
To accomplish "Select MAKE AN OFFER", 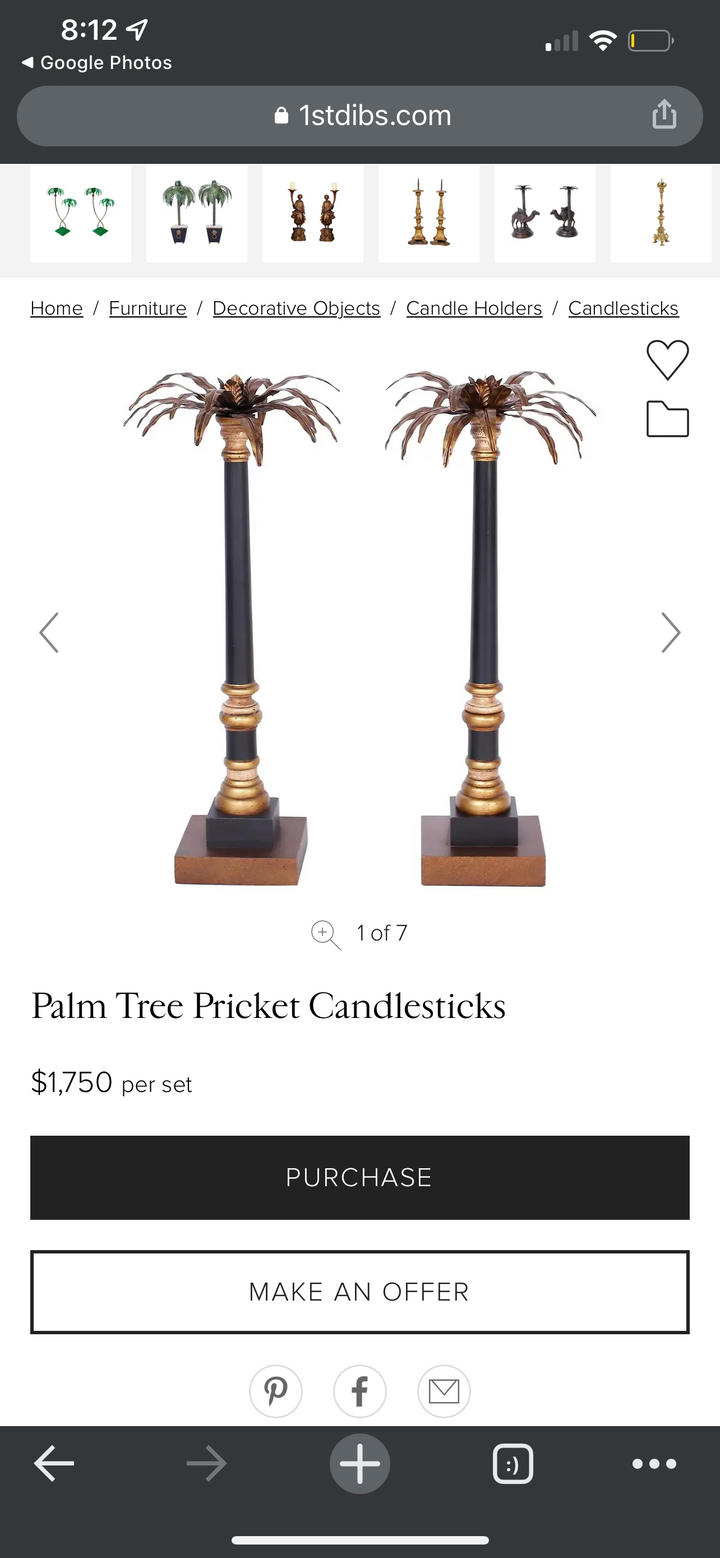I will pyautogui.click(x=360, y=1292).
